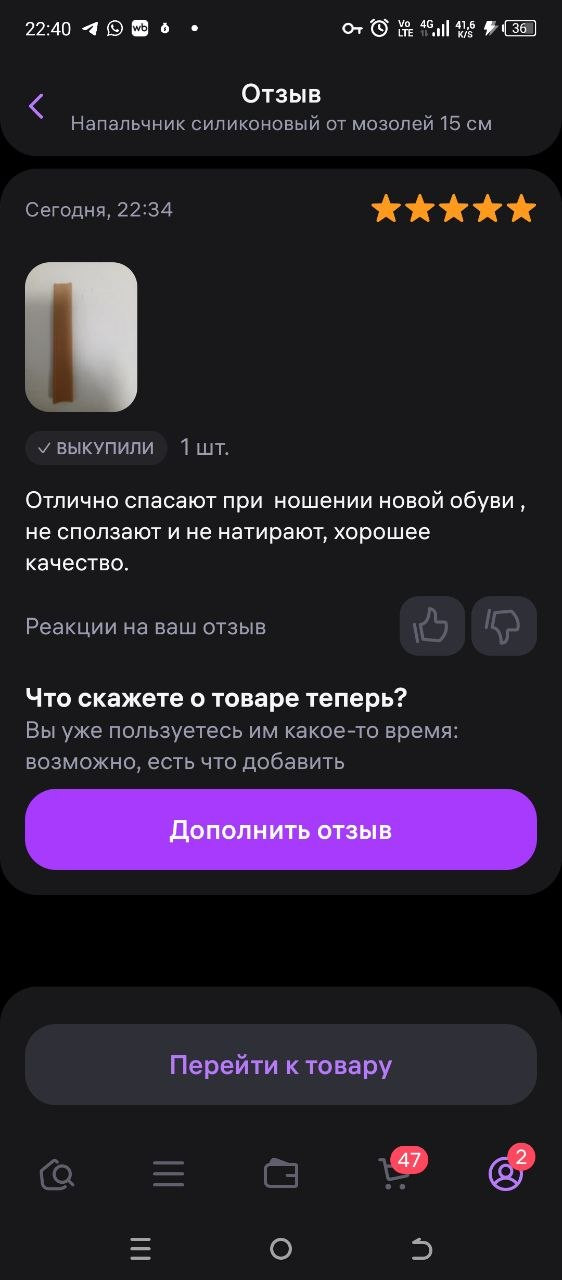Open the wallet tab
Screen dimensions: 562x1280
click(281, 1173)
